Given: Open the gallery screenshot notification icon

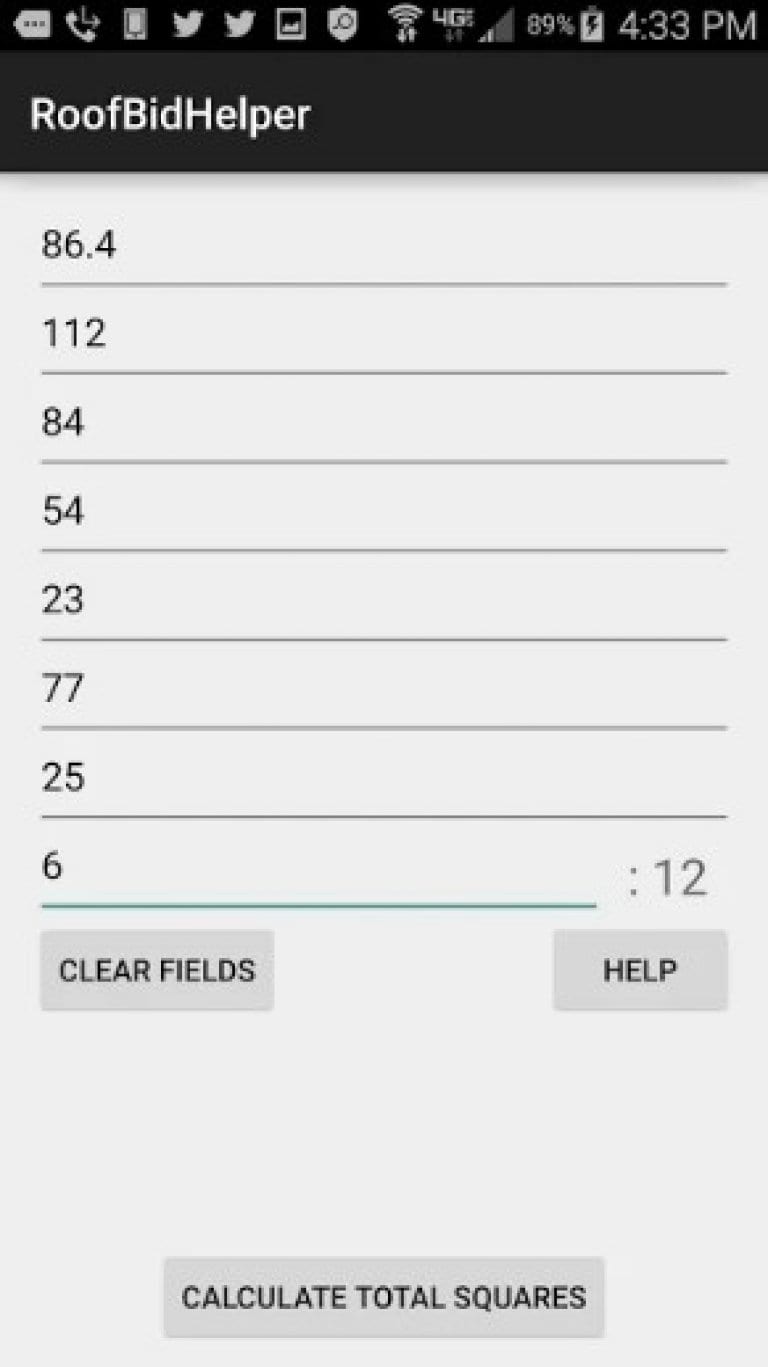Looking at the screenshot, I should pyautogui.click(x=291, y=25).
